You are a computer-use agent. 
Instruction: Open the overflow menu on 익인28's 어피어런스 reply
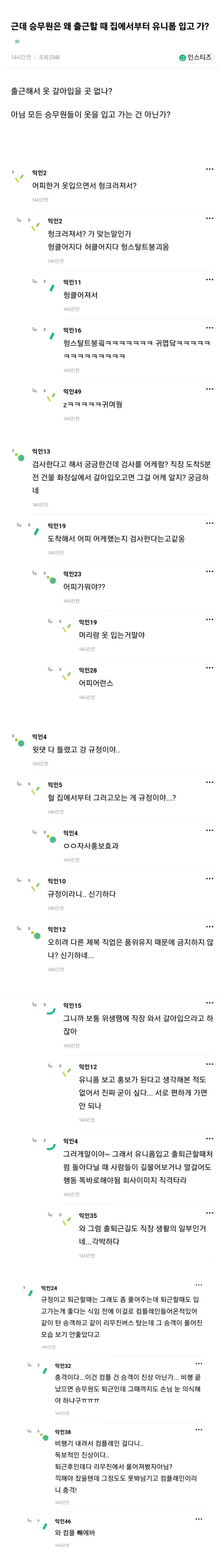(209, 668)
